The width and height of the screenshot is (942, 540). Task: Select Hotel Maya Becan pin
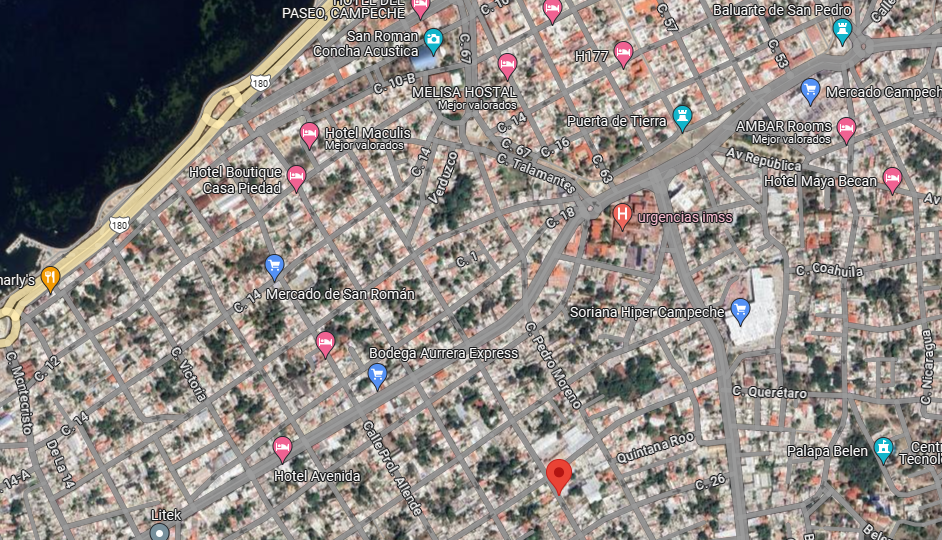click(x=892, y=180)
